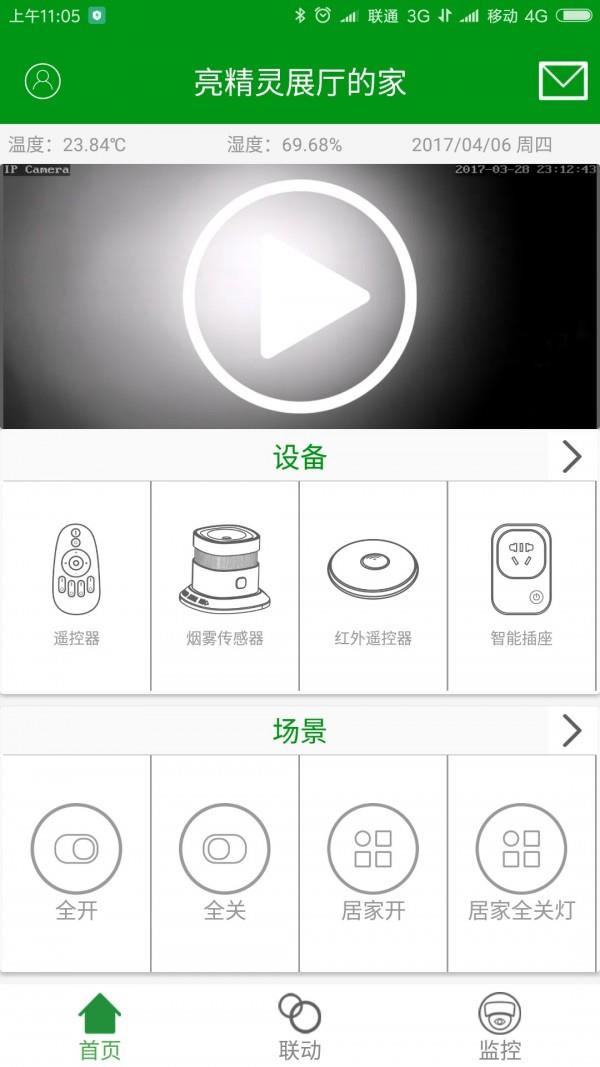Activate the 全开 scene
This screenshot has width=600, height=1067.
(x=76, y=861)
